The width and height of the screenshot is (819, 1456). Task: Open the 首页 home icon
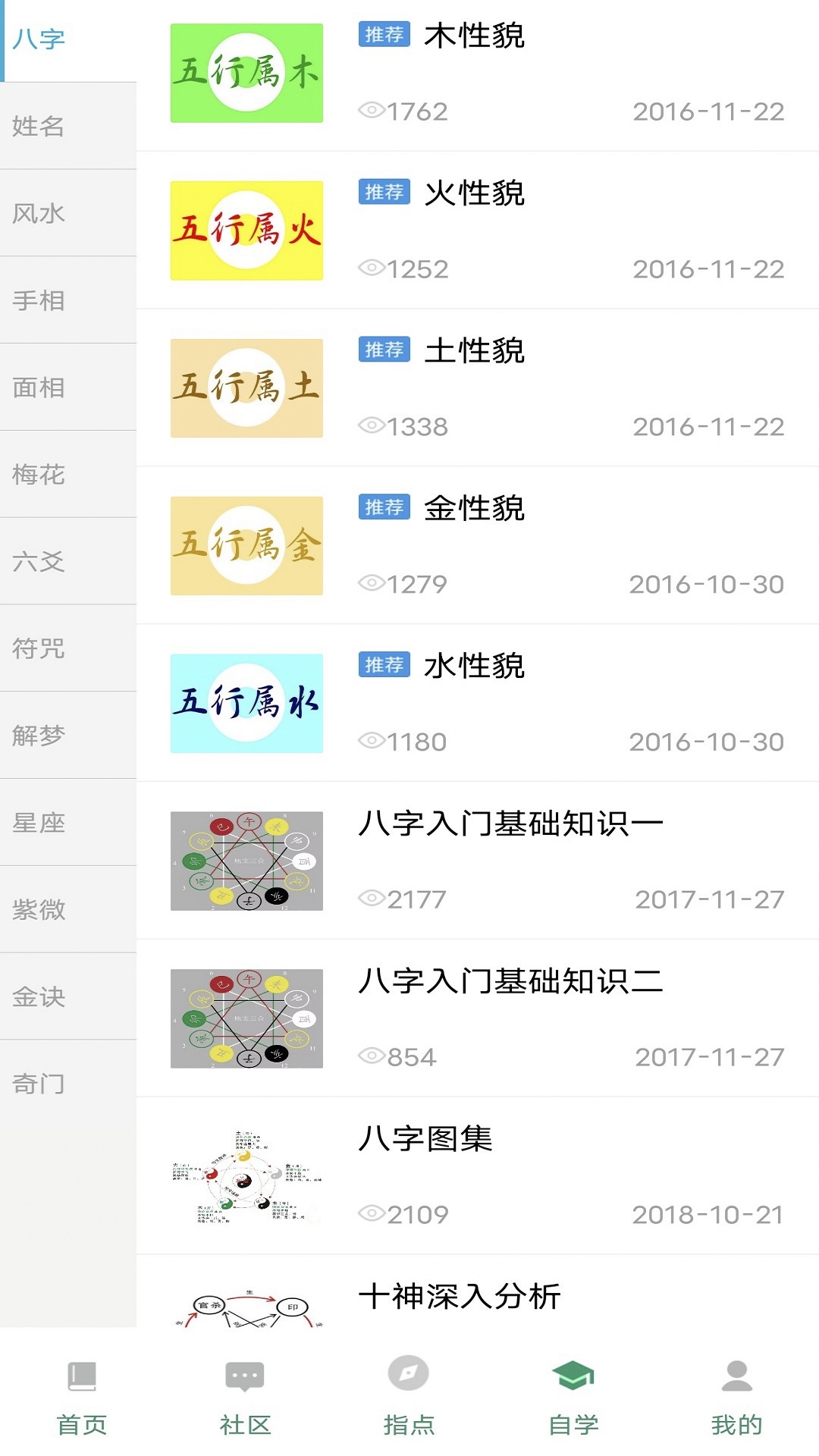(x=81, y=1398)
